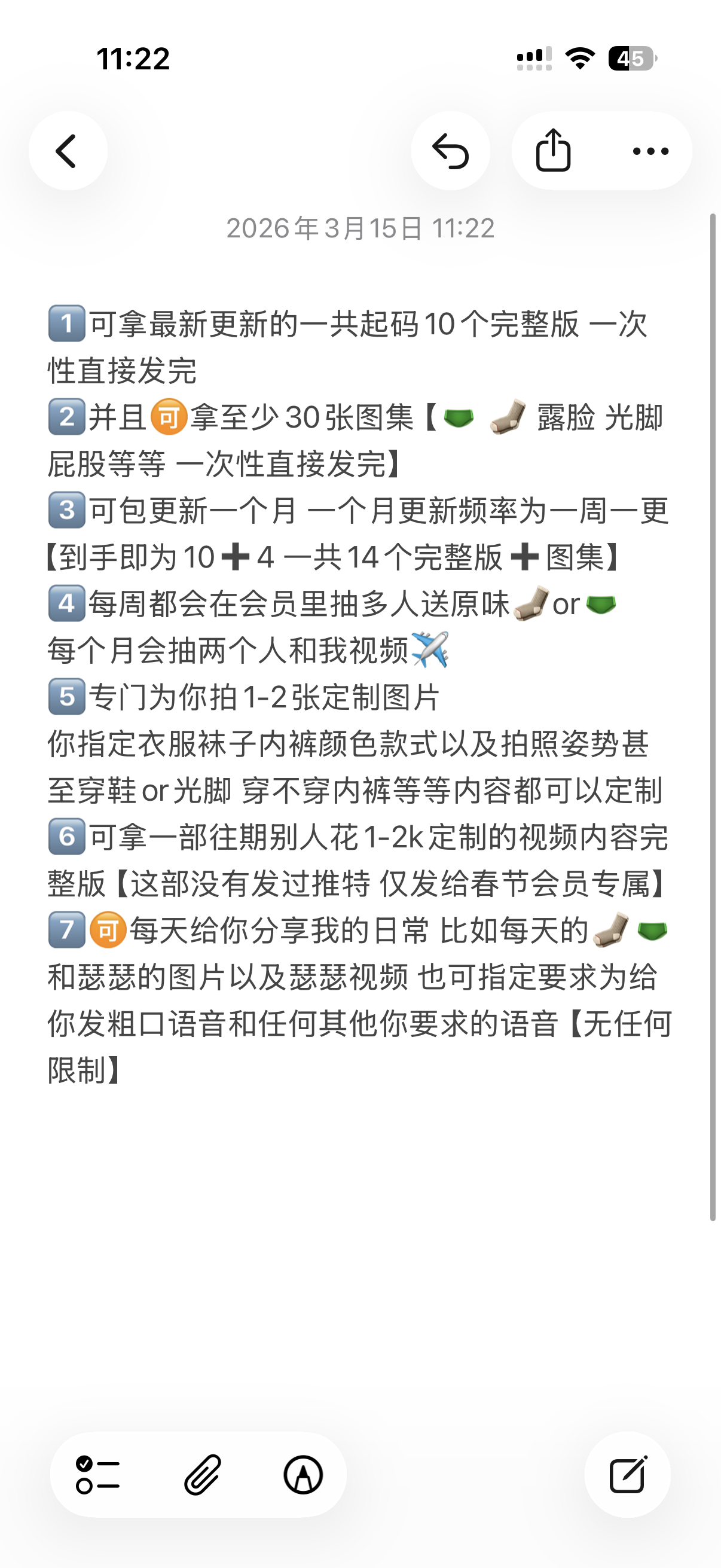Go back to the notes list
The height and width of the screenshot is (1568, 721).
pos(68,151)
